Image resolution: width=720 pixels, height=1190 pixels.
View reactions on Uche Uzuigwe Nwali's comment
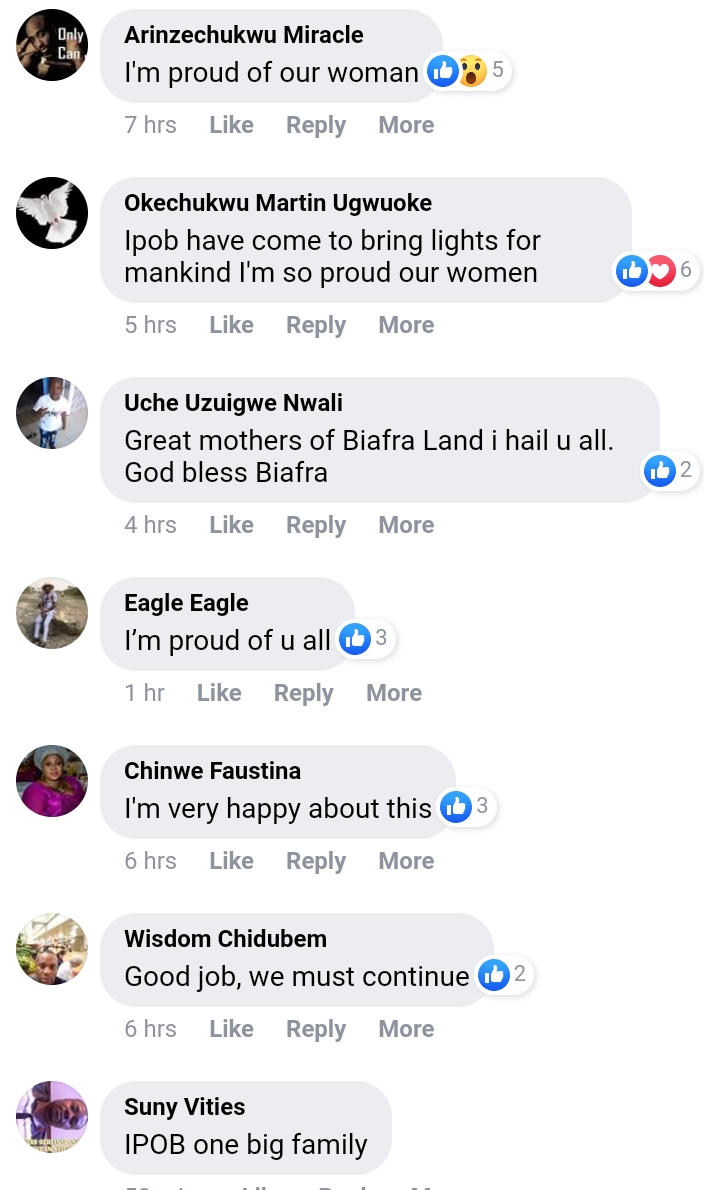(669, 471)
